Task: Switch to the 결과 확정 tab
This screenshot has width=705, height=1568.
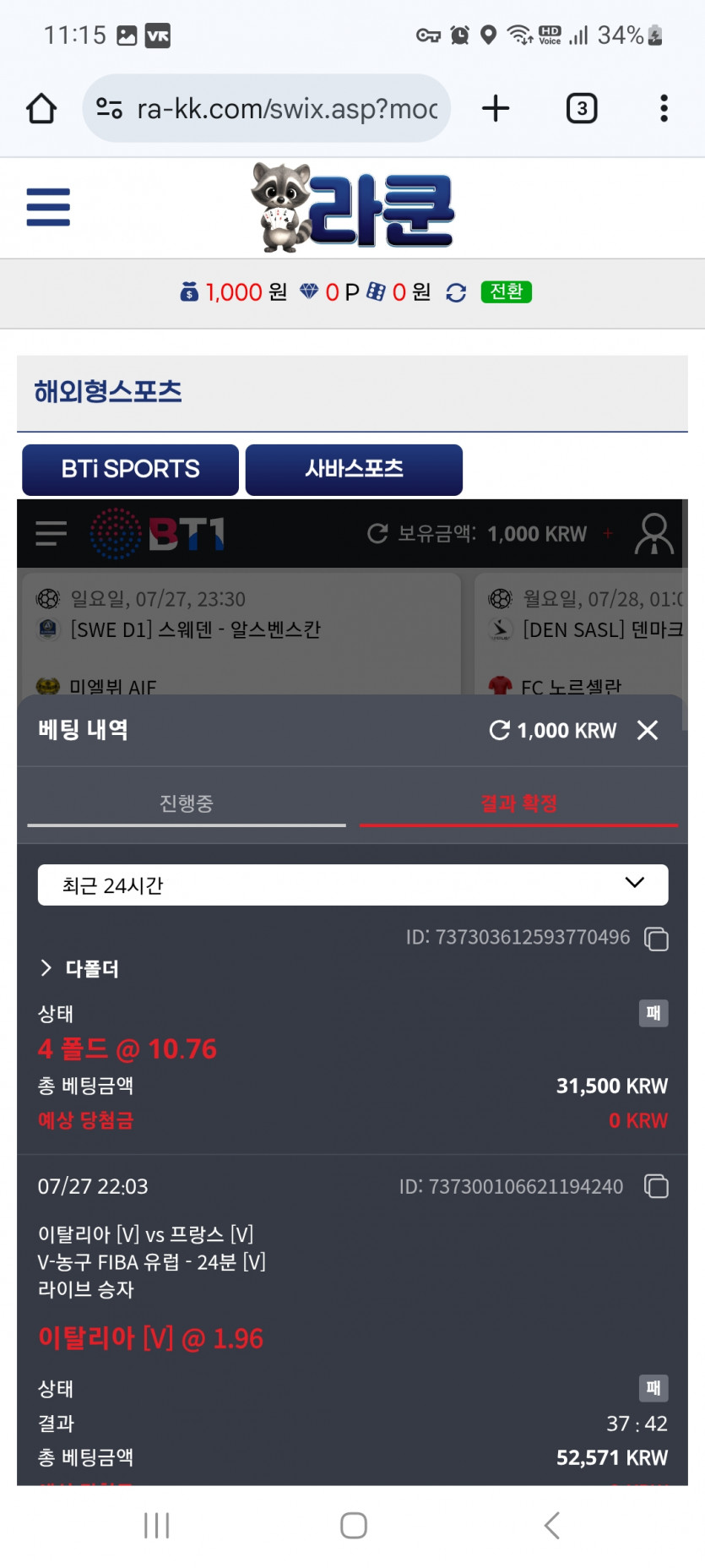Action: 518,803
